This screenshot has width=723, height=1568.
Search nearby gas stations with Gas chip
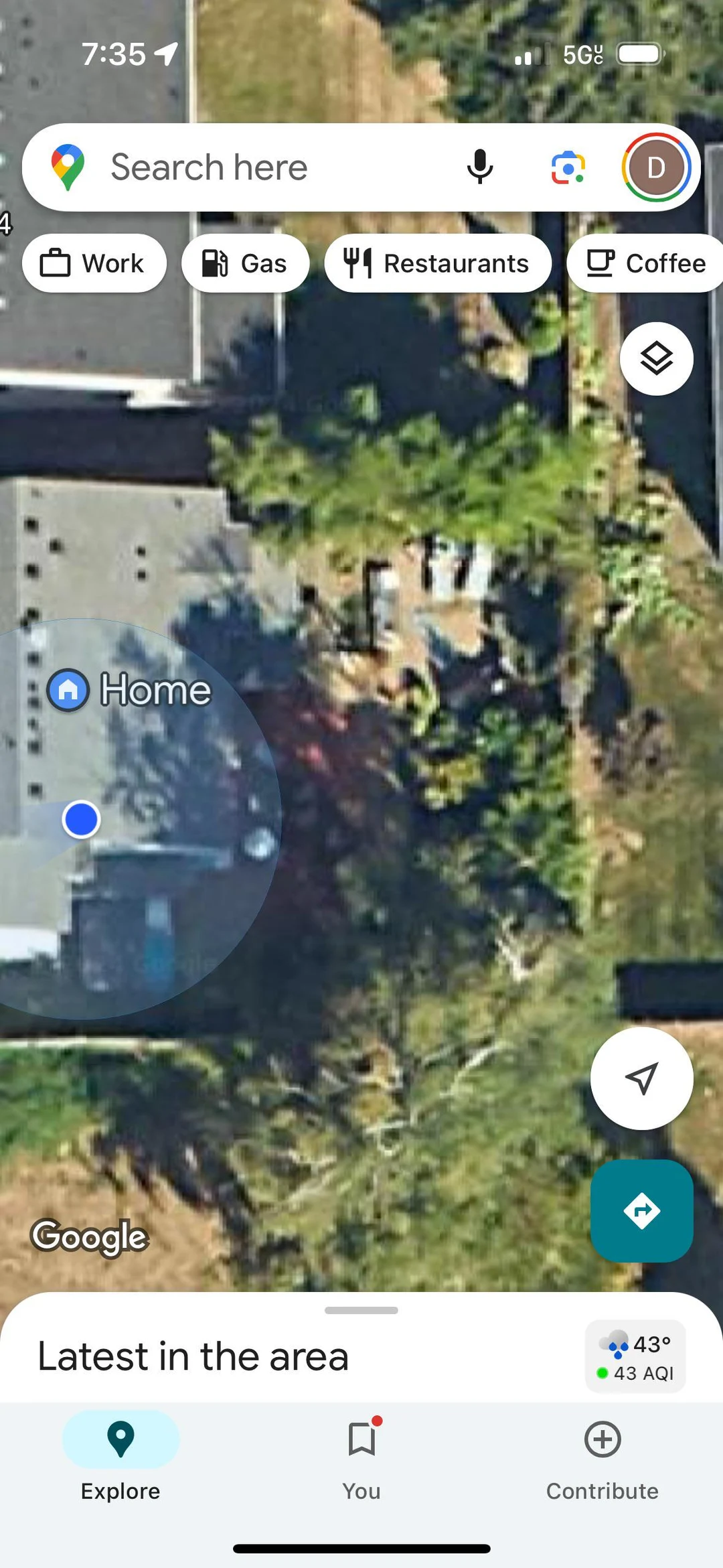pos(245,263)
